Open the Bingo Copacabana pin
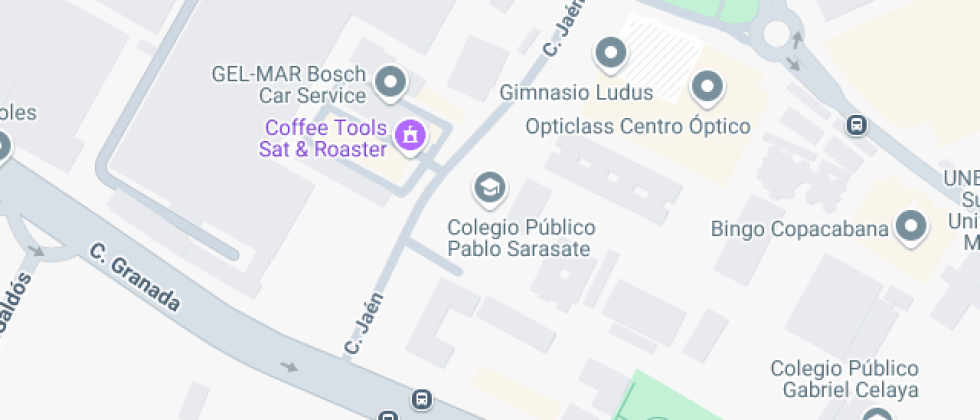This screenshot has height=420, width=980. click(911, 228)
